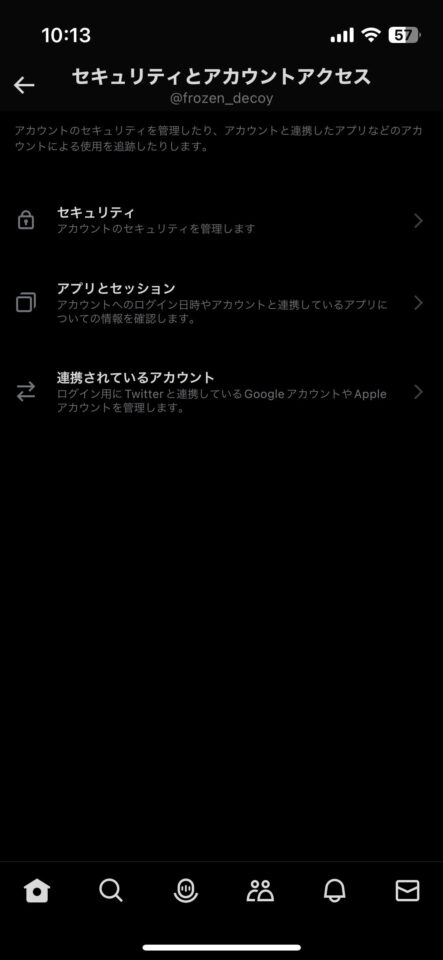This screenshot has width=443, height=960.
Task: Open the Spaces microphone tab
Action: [x=185, y=891]
